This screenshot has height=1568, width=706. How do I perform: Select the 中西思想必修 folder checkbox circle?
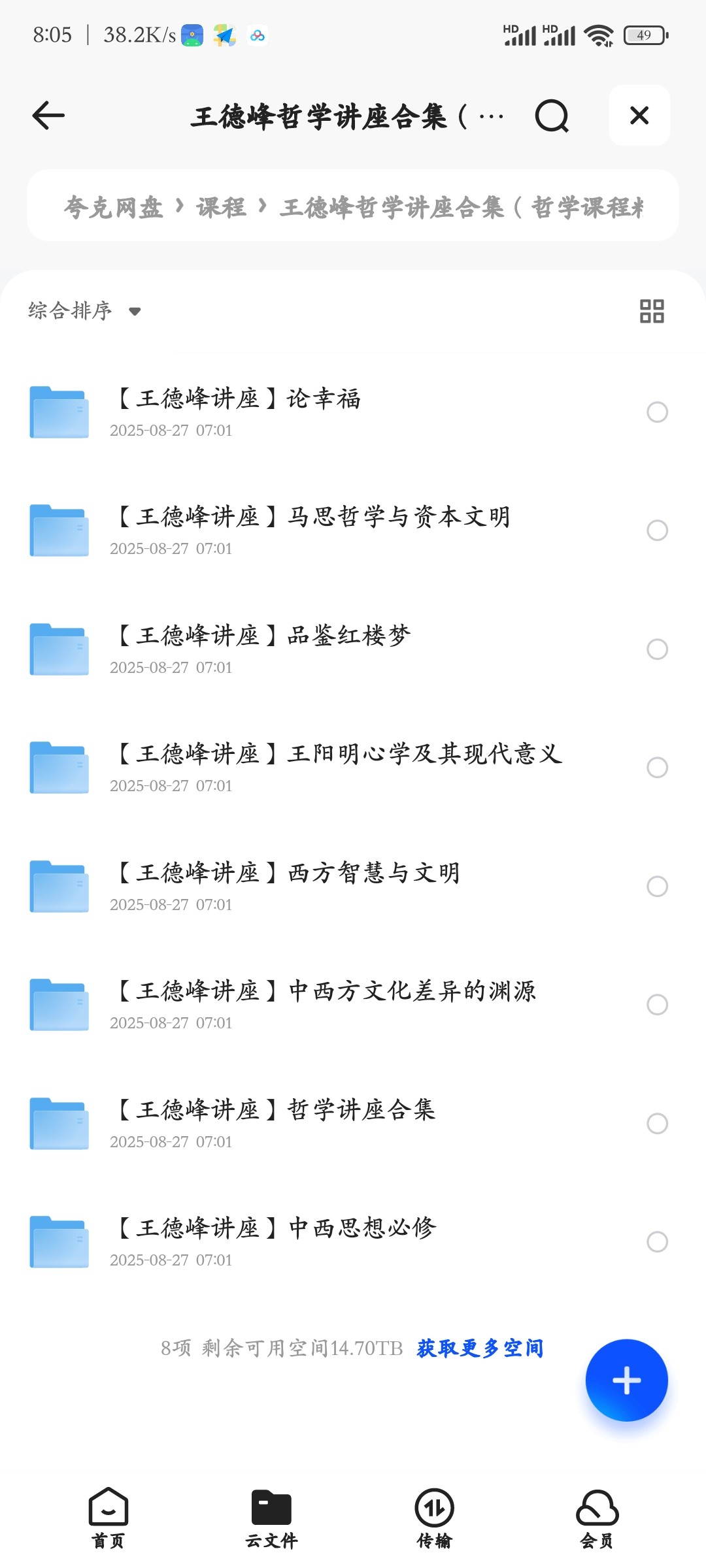(x=657, y=1242)
